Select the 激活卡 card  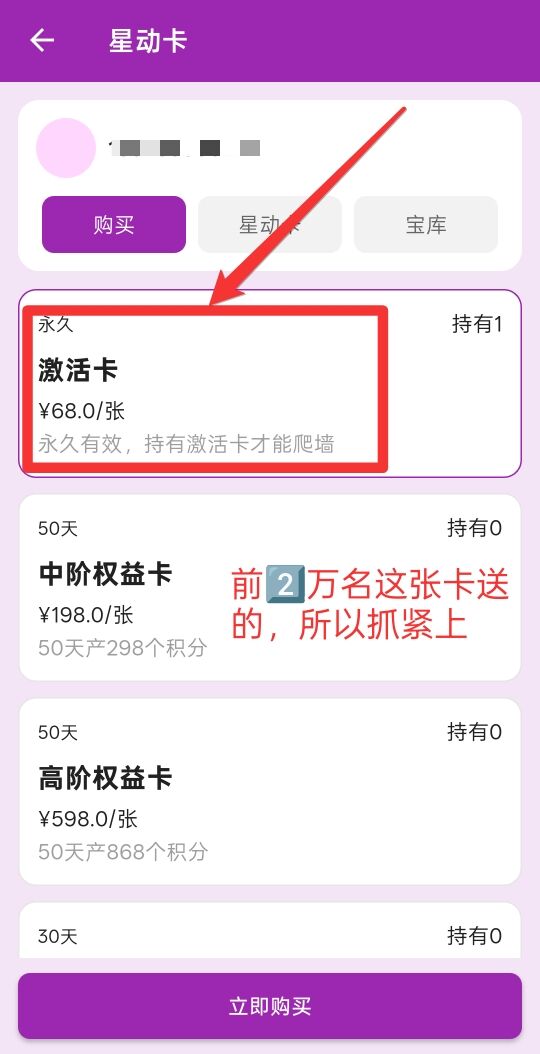pyautogui.click(x=270, y=383)
